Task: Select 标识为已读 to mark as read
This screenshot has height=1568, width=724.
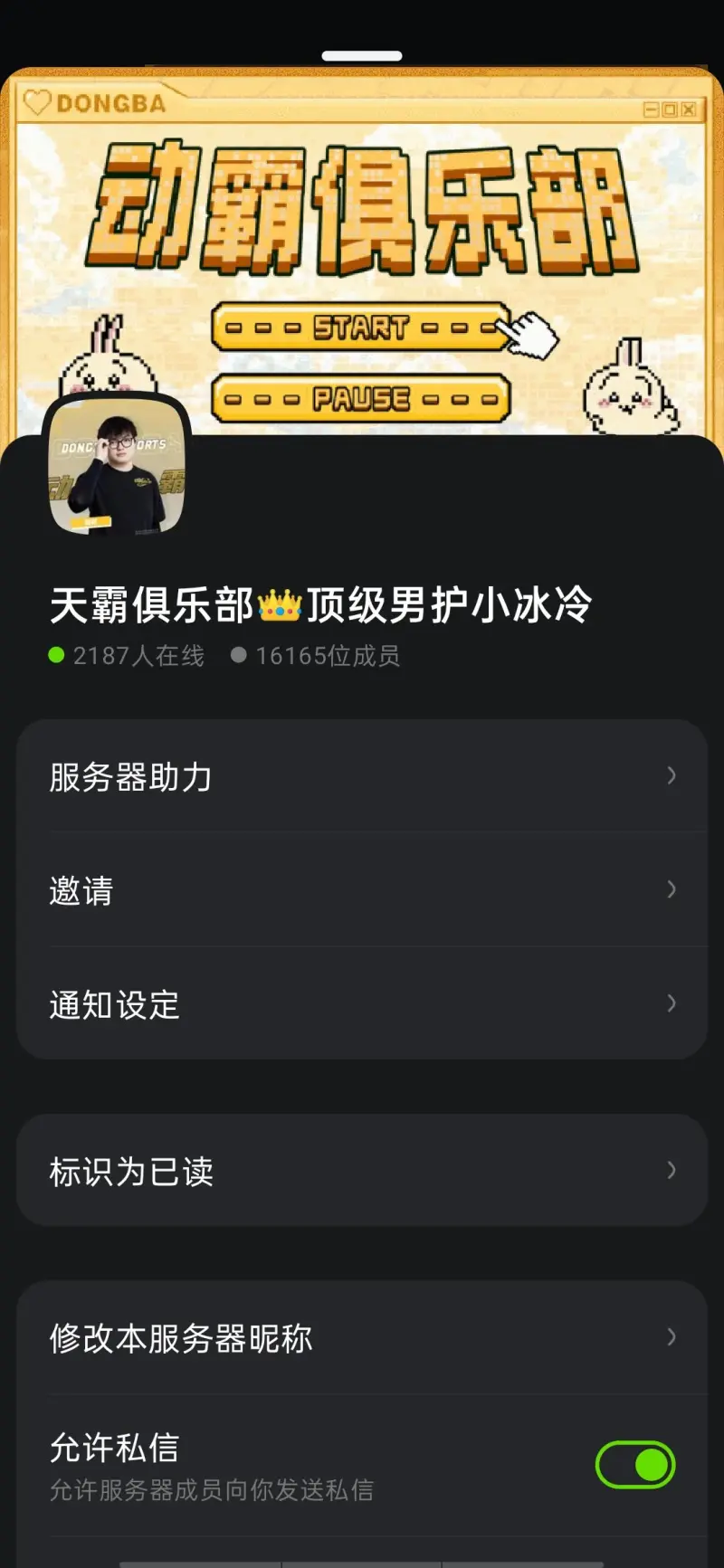Action: (362, 1171)
